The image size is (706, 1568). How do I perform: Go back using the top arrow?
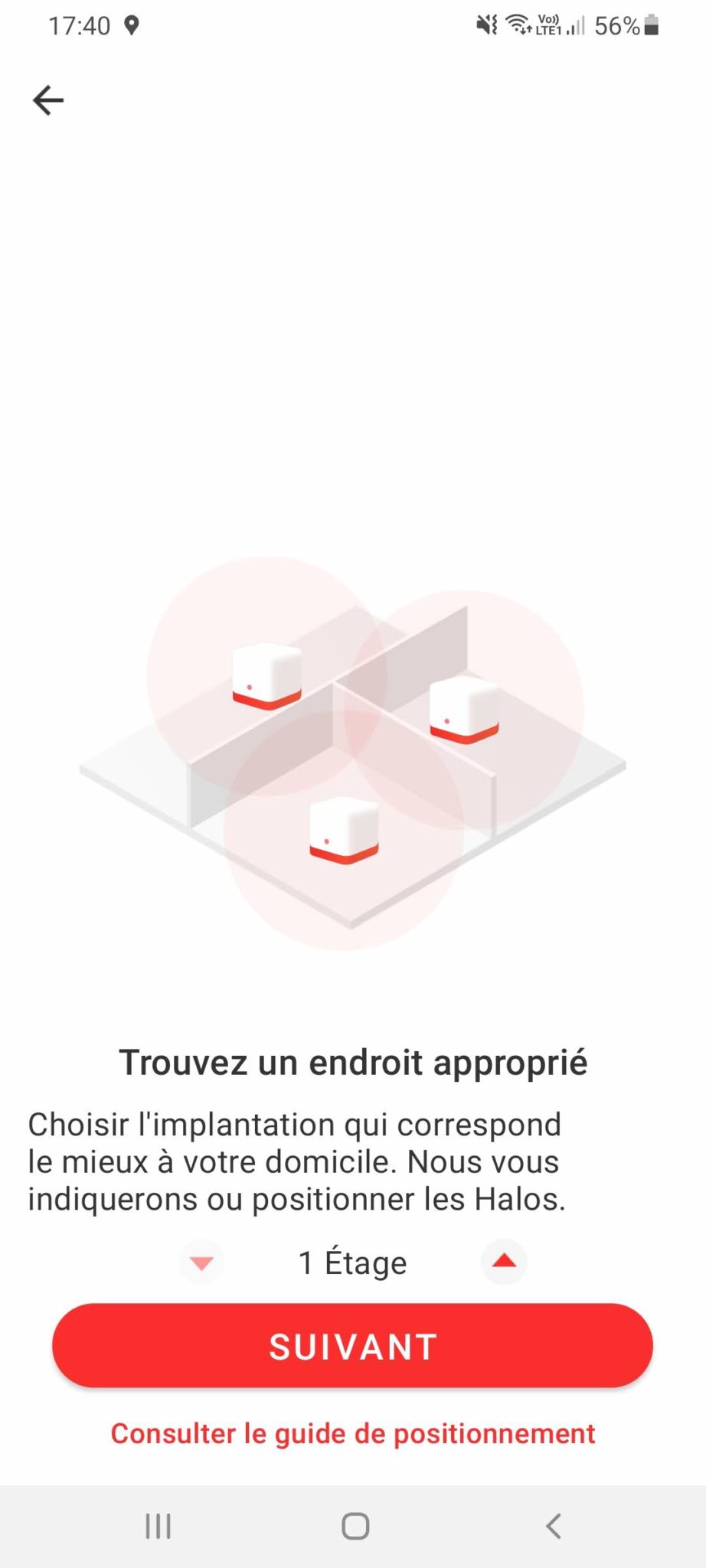pyautogui.click(x=48, y=100)
